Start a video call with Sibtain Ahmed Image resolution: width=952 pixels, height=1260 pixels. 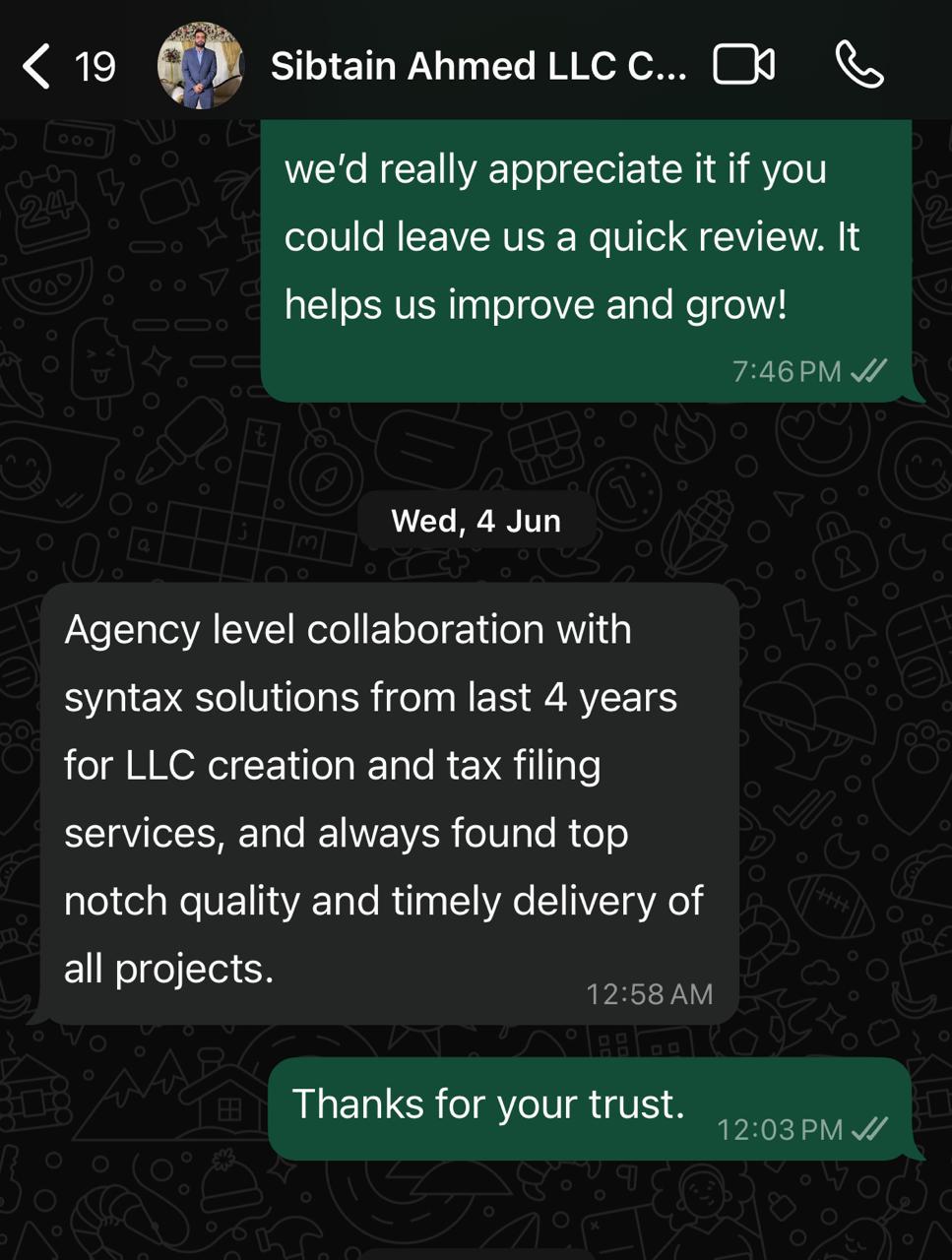[743, 66]
